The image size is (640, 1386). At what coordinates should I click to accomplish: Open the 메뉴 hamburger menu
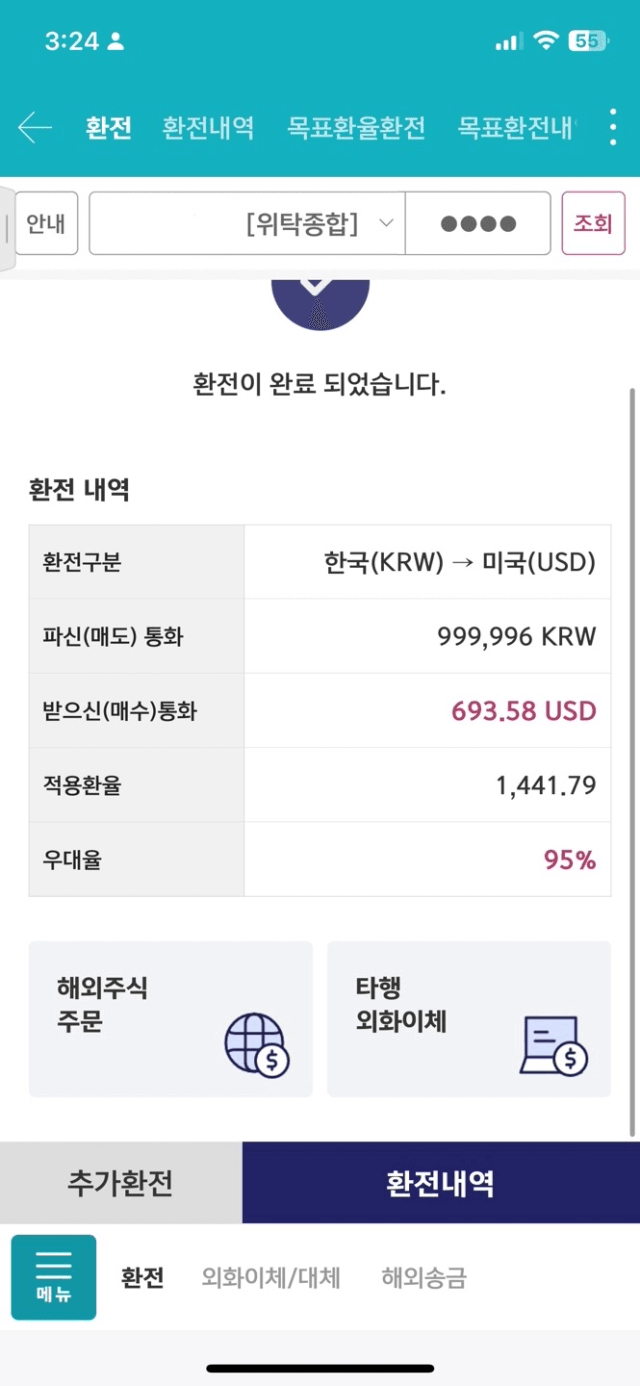[x=54, y=1277]
